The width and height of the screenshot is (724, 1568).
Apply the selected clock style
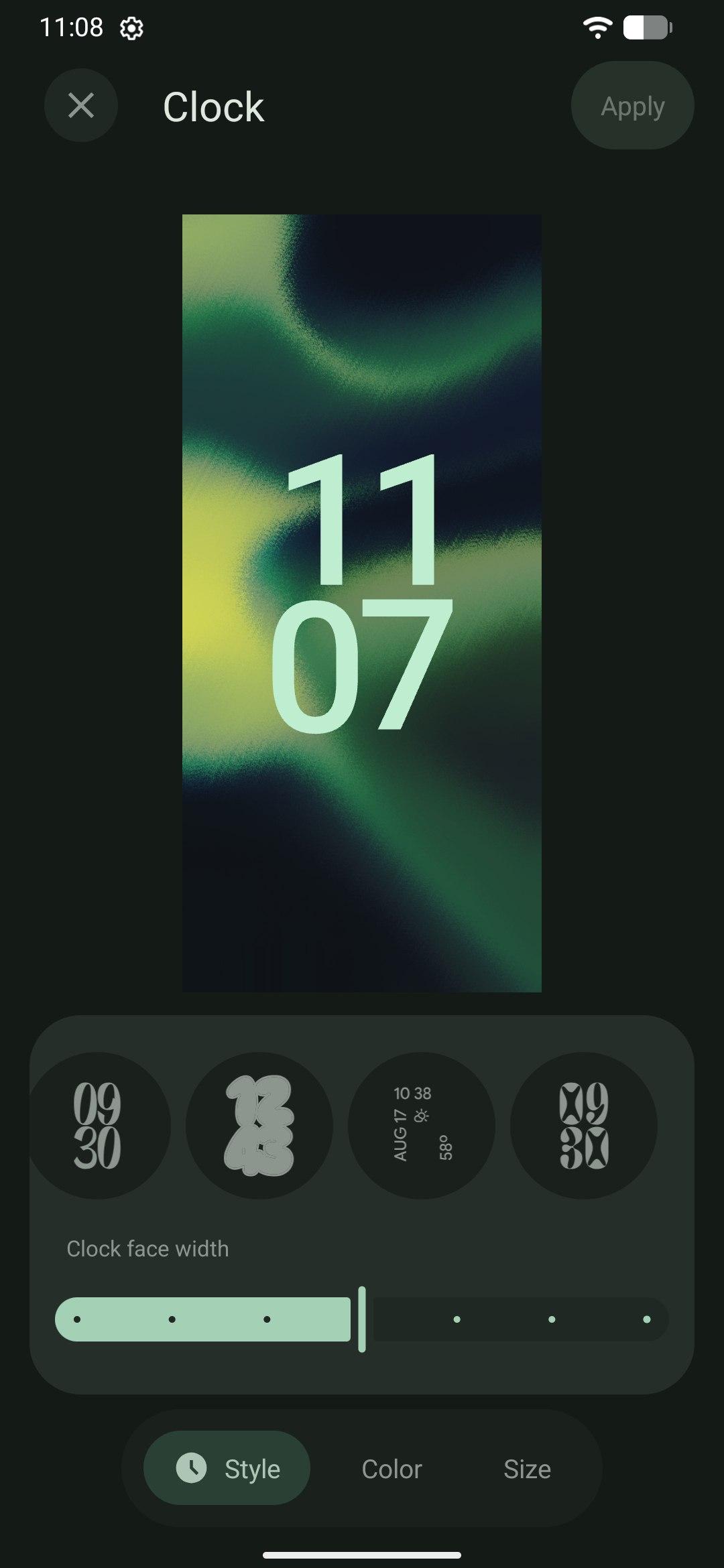click(632, 106)
